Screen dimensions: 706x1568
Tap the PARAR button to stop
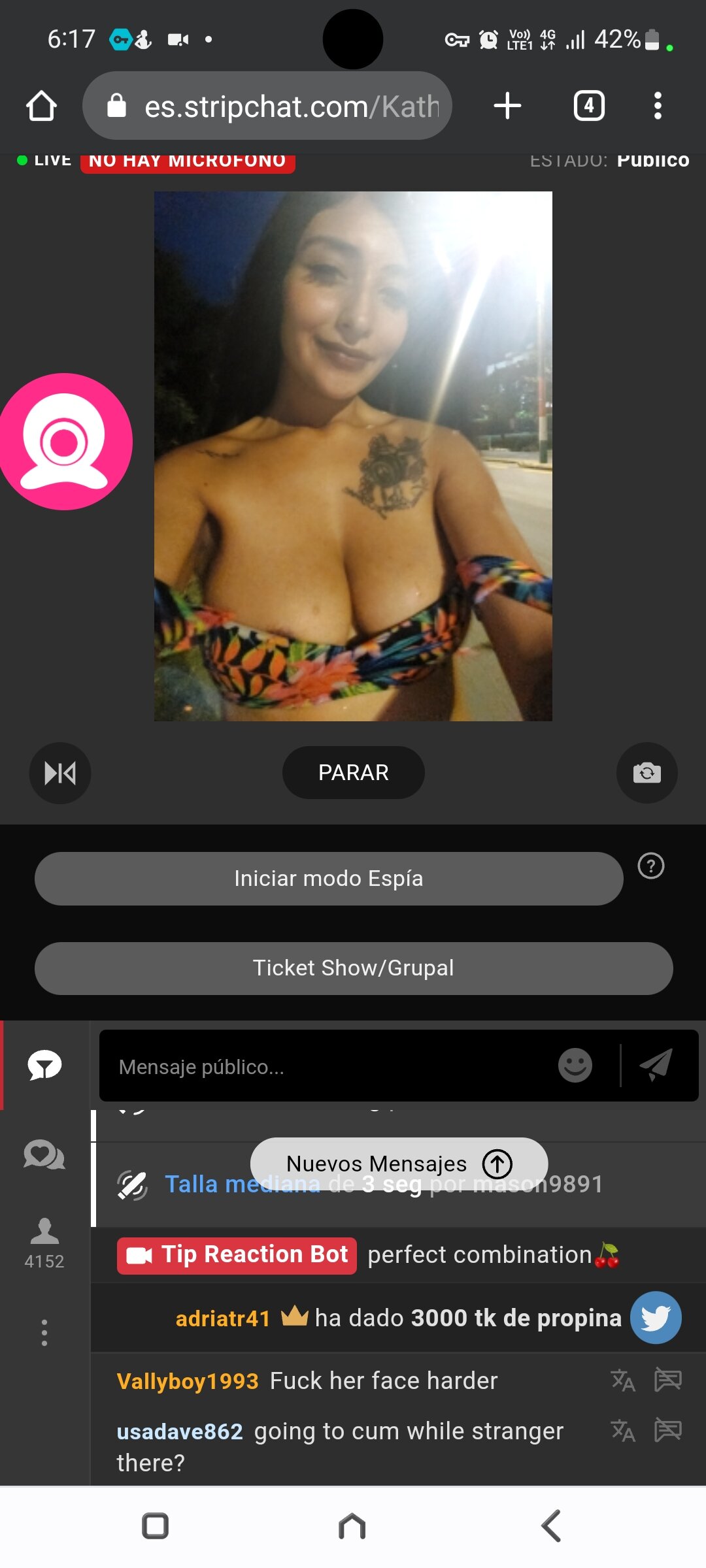[353, 772]
